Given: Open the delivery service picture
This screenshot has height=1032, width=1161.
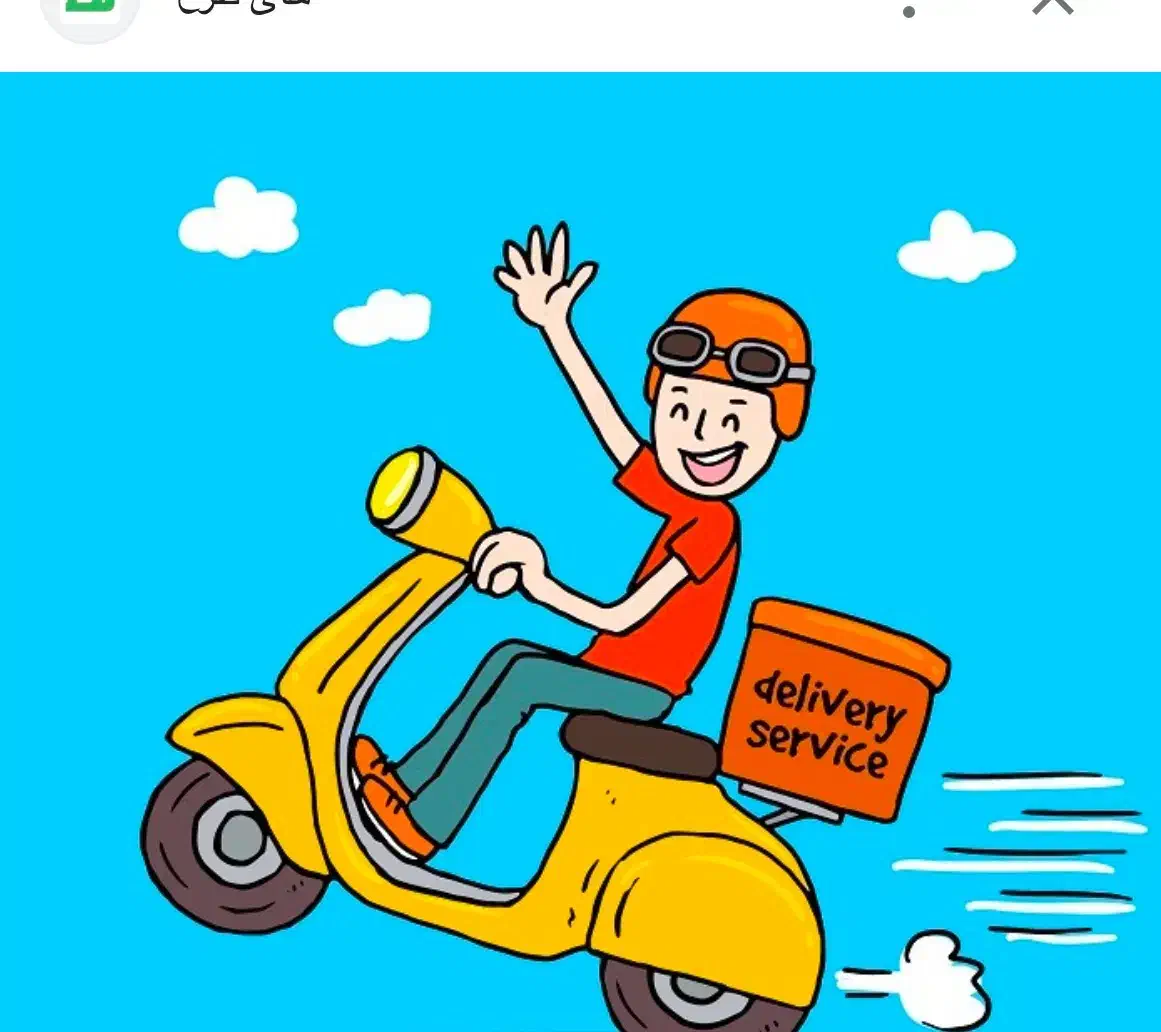Looking at the screenshot, I should (x=580, y=552).
